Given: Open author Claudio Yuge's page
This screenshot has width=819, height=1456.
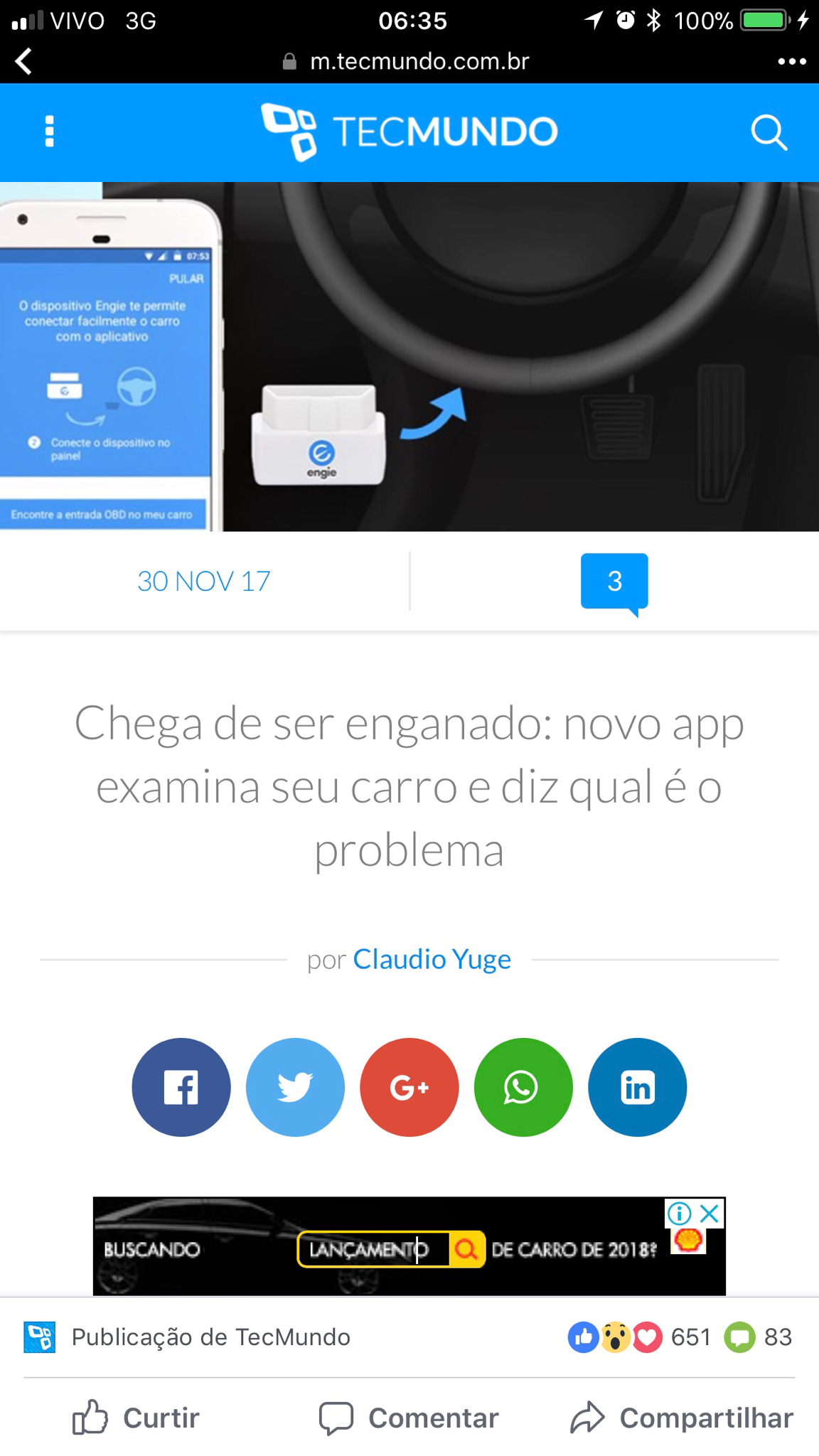Looking at the screenshot, I should (x=432, y=959).
